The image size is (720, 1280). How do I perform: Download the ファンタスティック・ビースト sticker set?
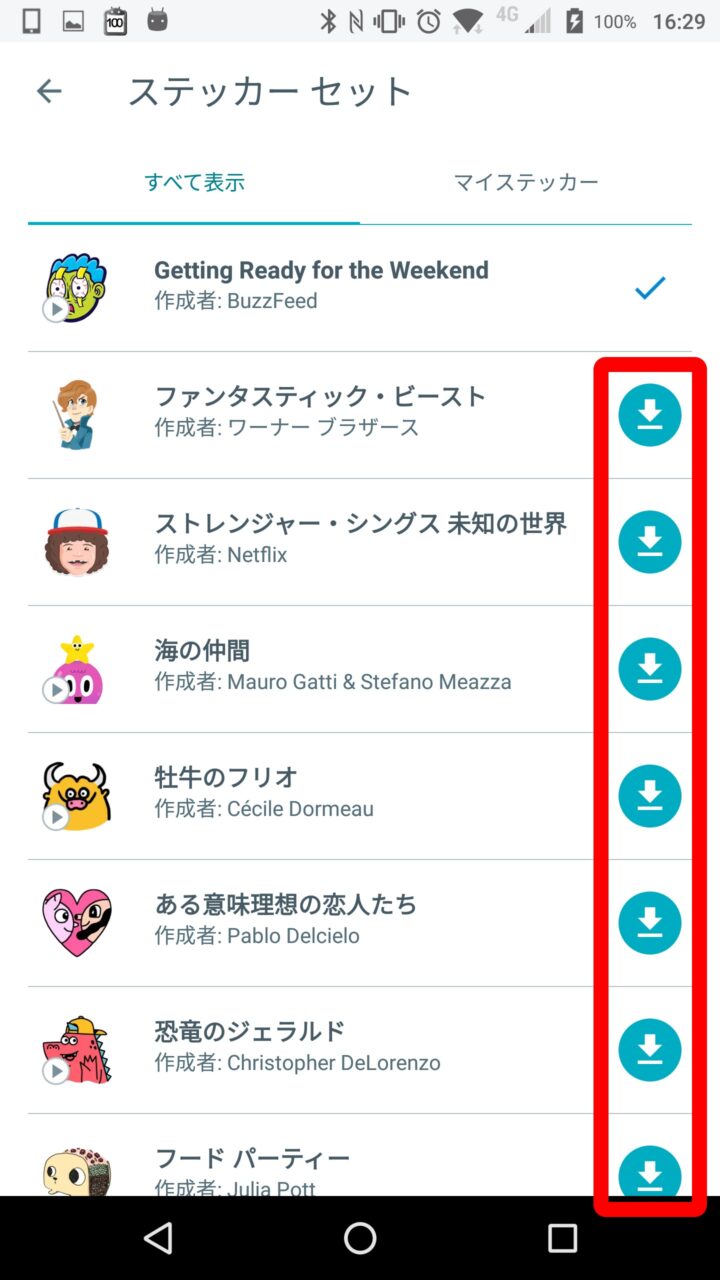tap(650, 415)
